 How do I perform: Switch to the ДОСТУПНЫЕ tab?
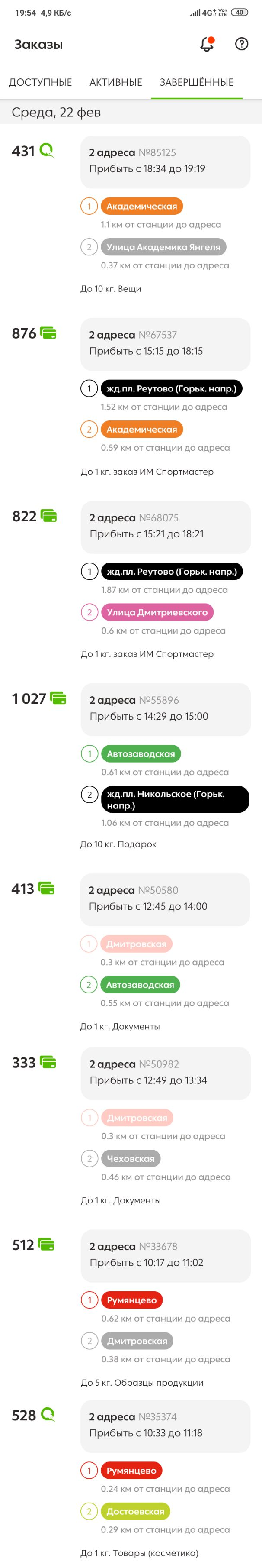(x=40, y=82)
